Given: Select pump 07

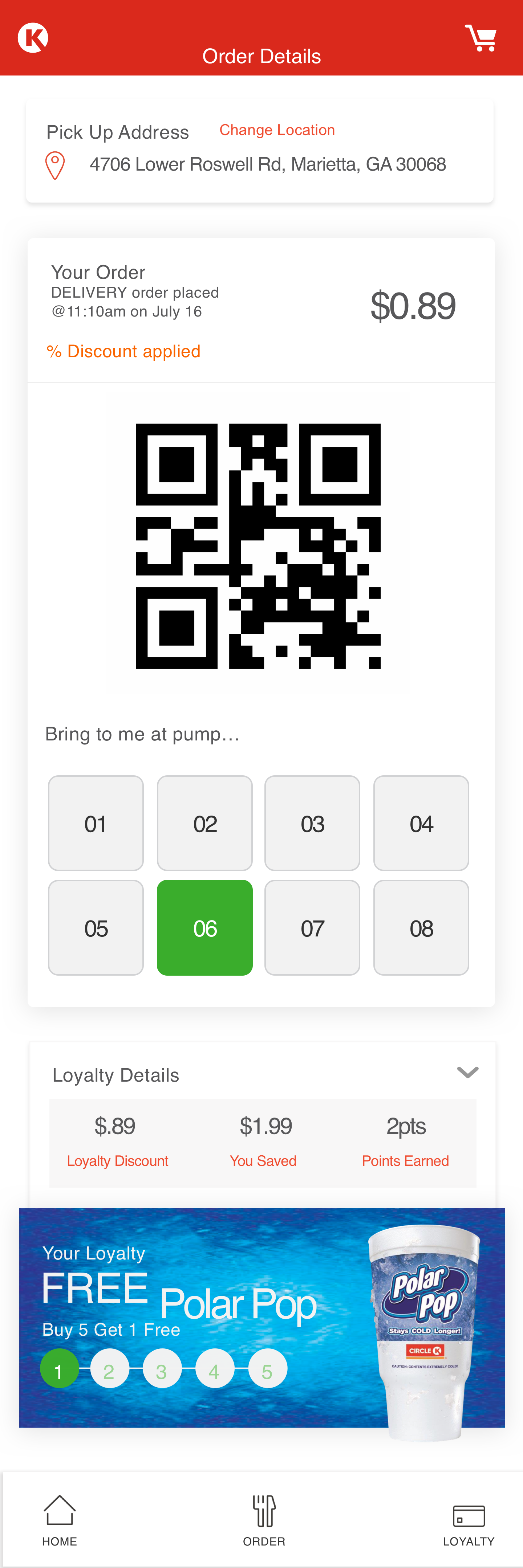Looking at the screenshot, I should pos(312,928).
